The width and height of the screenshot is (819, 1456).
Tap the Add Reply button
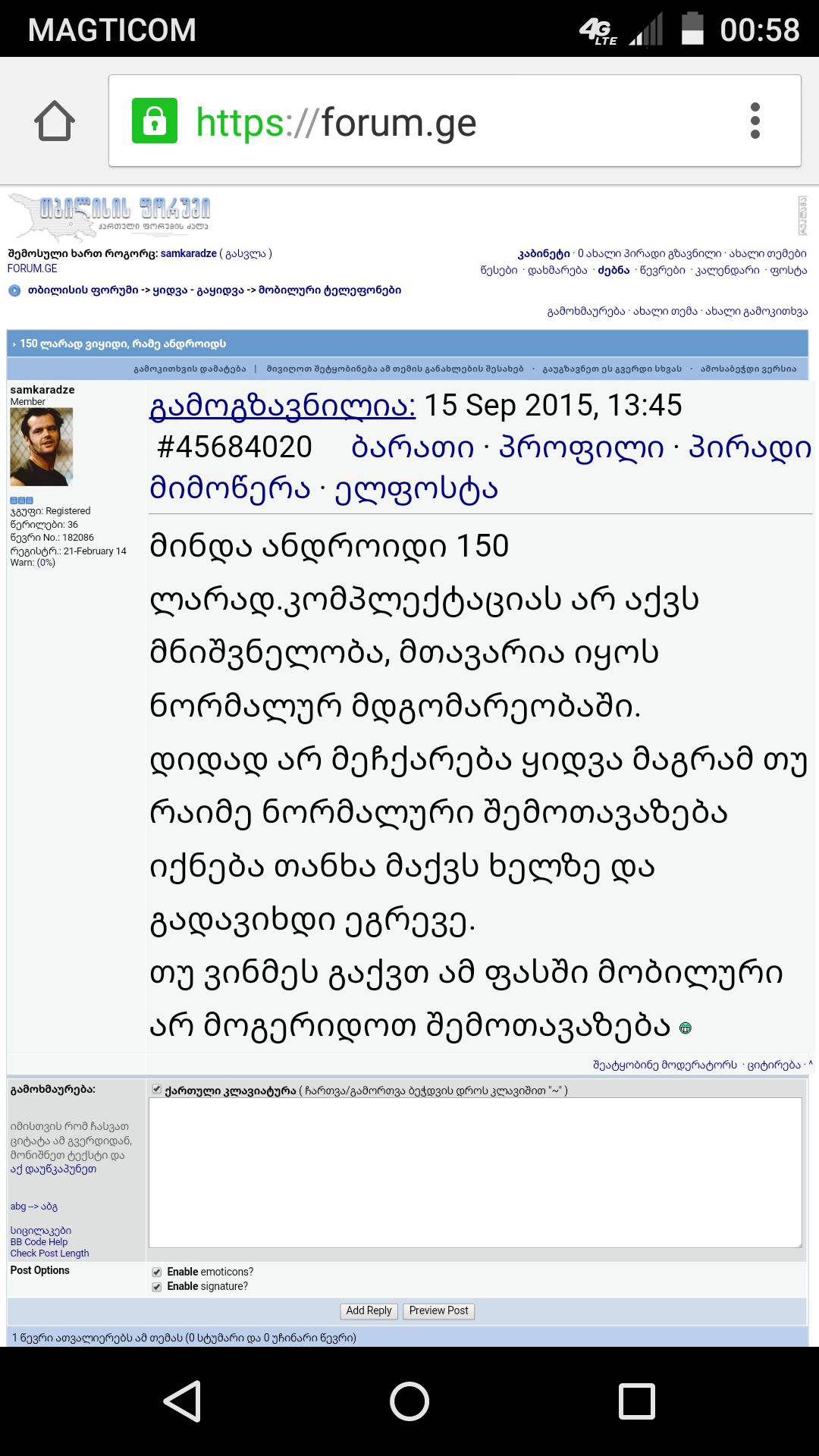tap(369, 1310)
